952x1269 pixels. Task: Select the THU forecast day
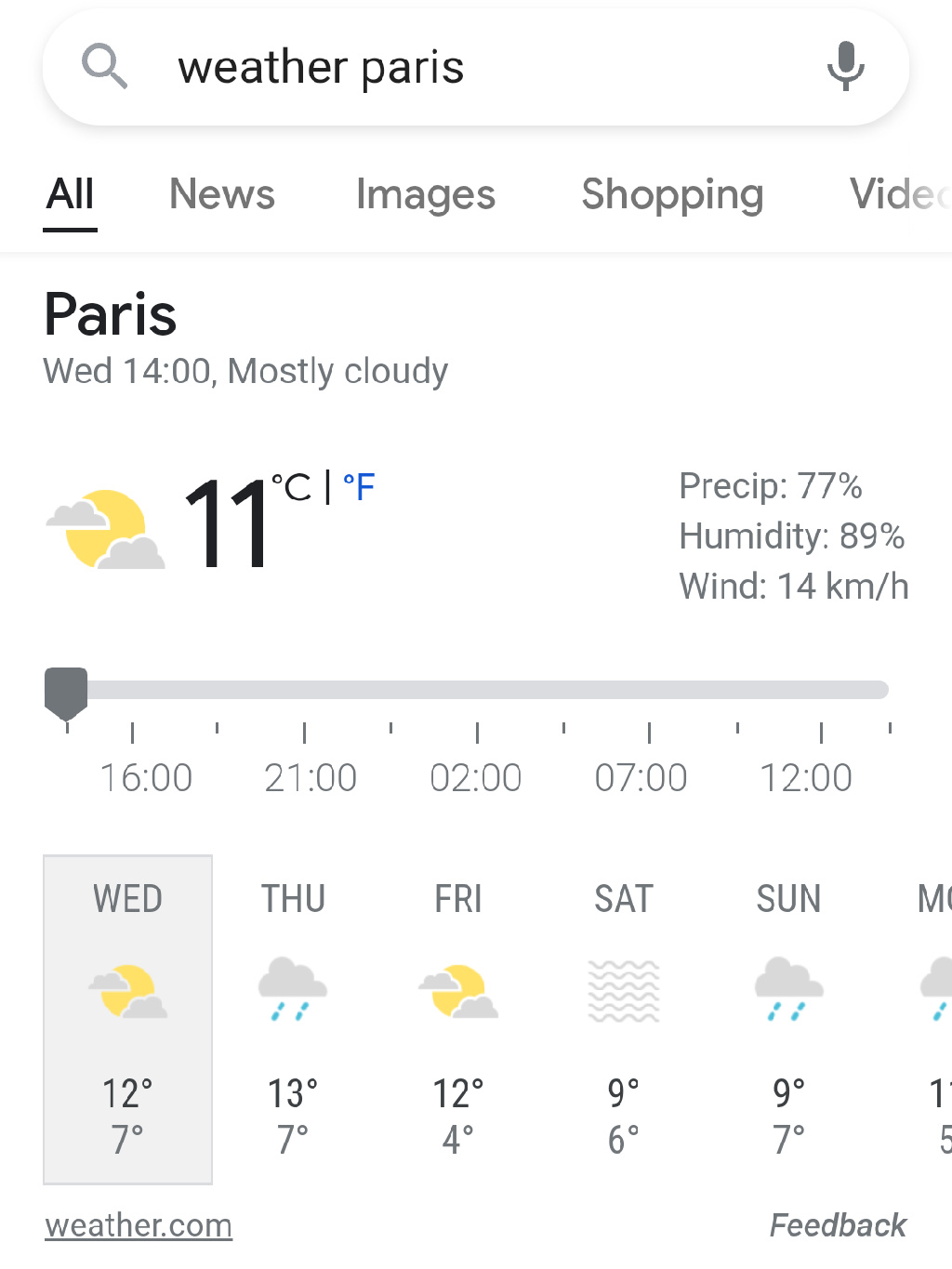[293, 1019]
